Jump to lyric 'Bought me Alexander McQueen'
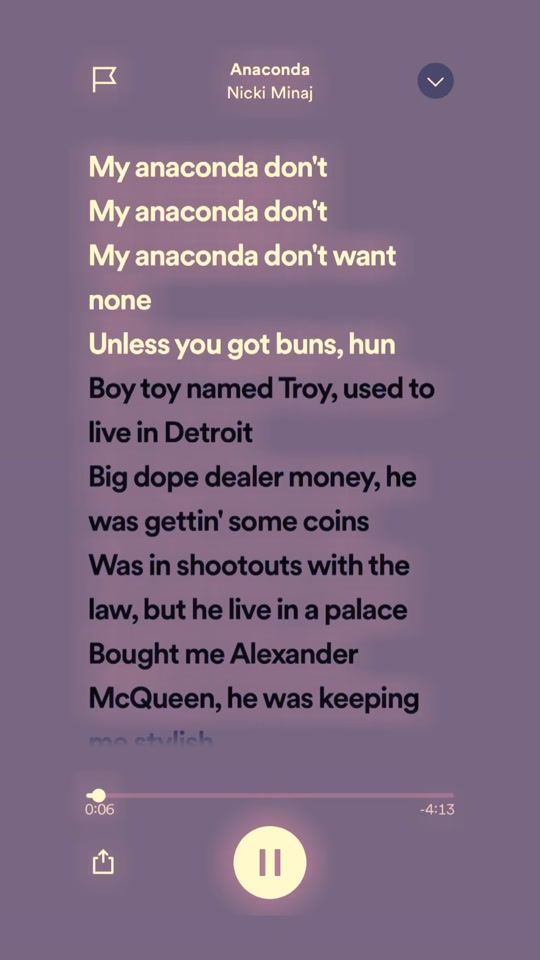The image size is (540, 960). 254,677
